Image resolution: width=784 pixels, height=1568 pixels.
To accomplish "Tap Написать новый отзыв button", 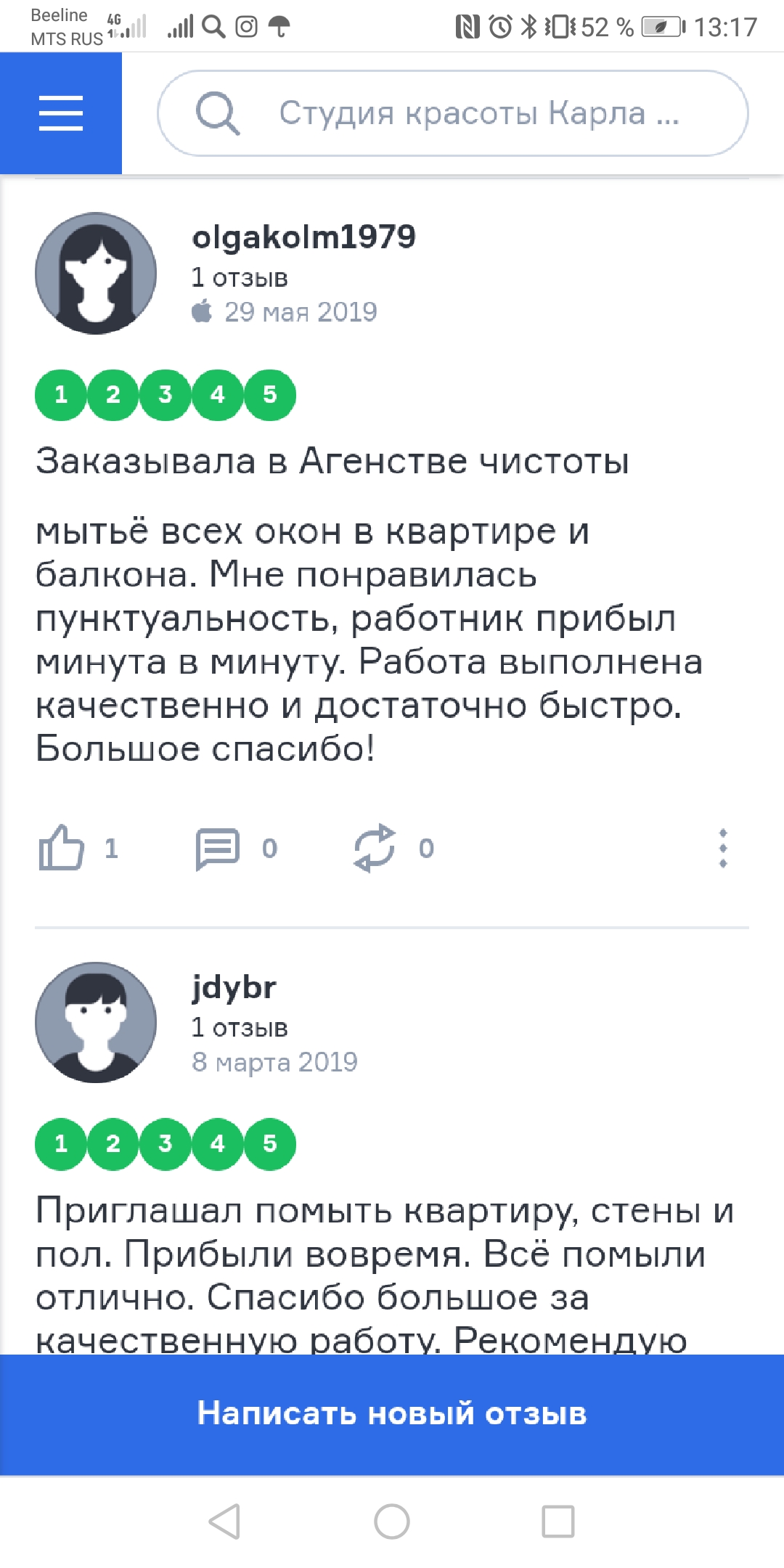I will (392, 1414).
